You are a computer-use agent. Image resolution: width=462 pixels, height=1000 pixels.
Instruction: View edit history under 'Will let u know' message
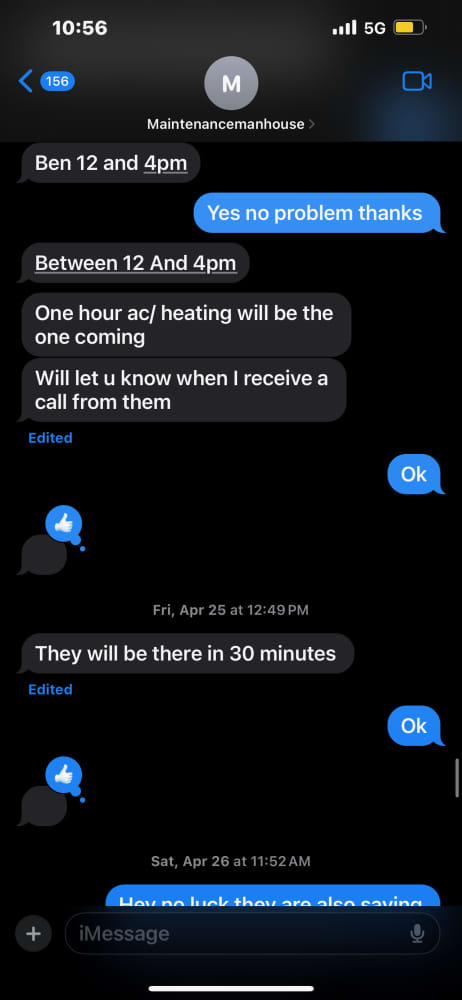pos(50,438)
